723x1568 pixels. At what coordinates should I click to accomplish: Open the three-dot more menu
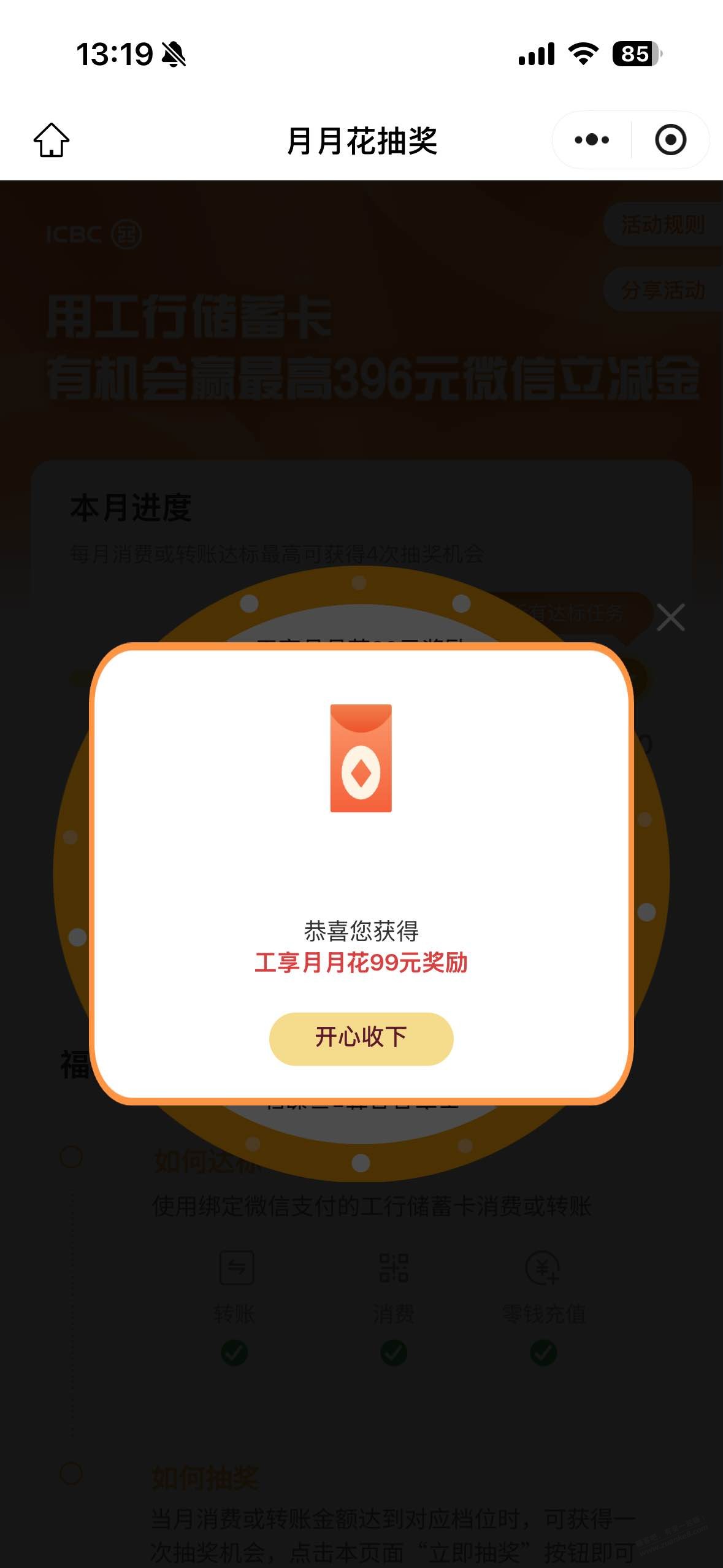point(592,140)
